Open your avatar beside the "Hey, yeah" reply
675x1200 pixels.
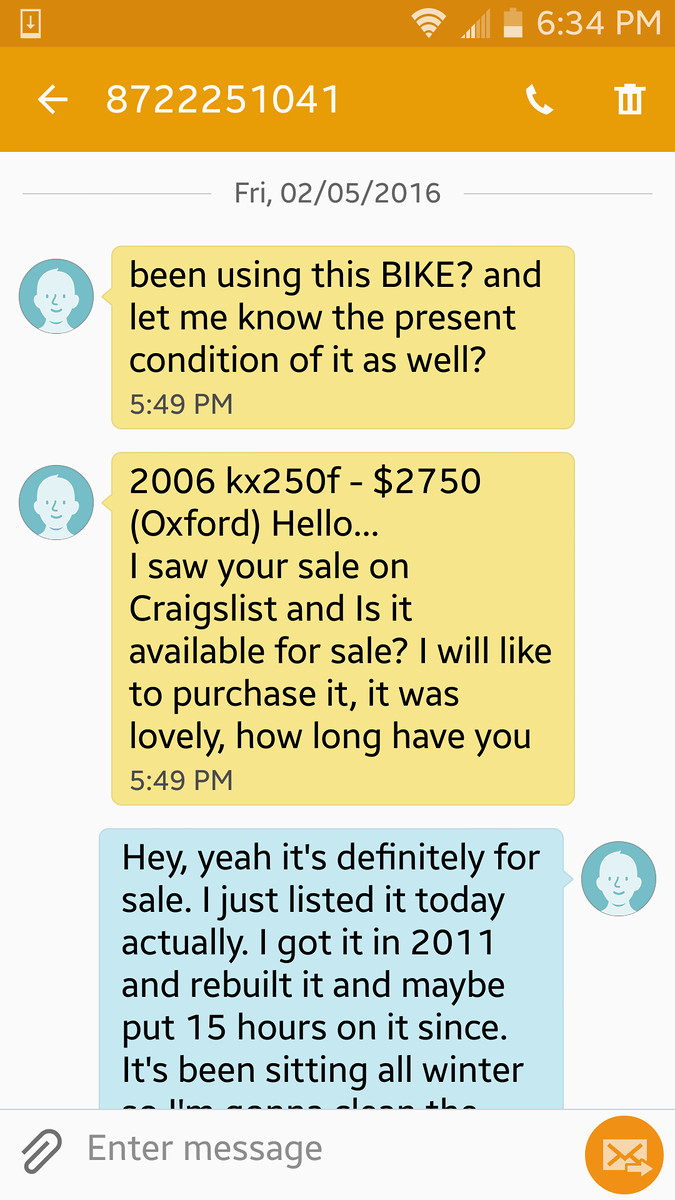click(x=618, y=878)
